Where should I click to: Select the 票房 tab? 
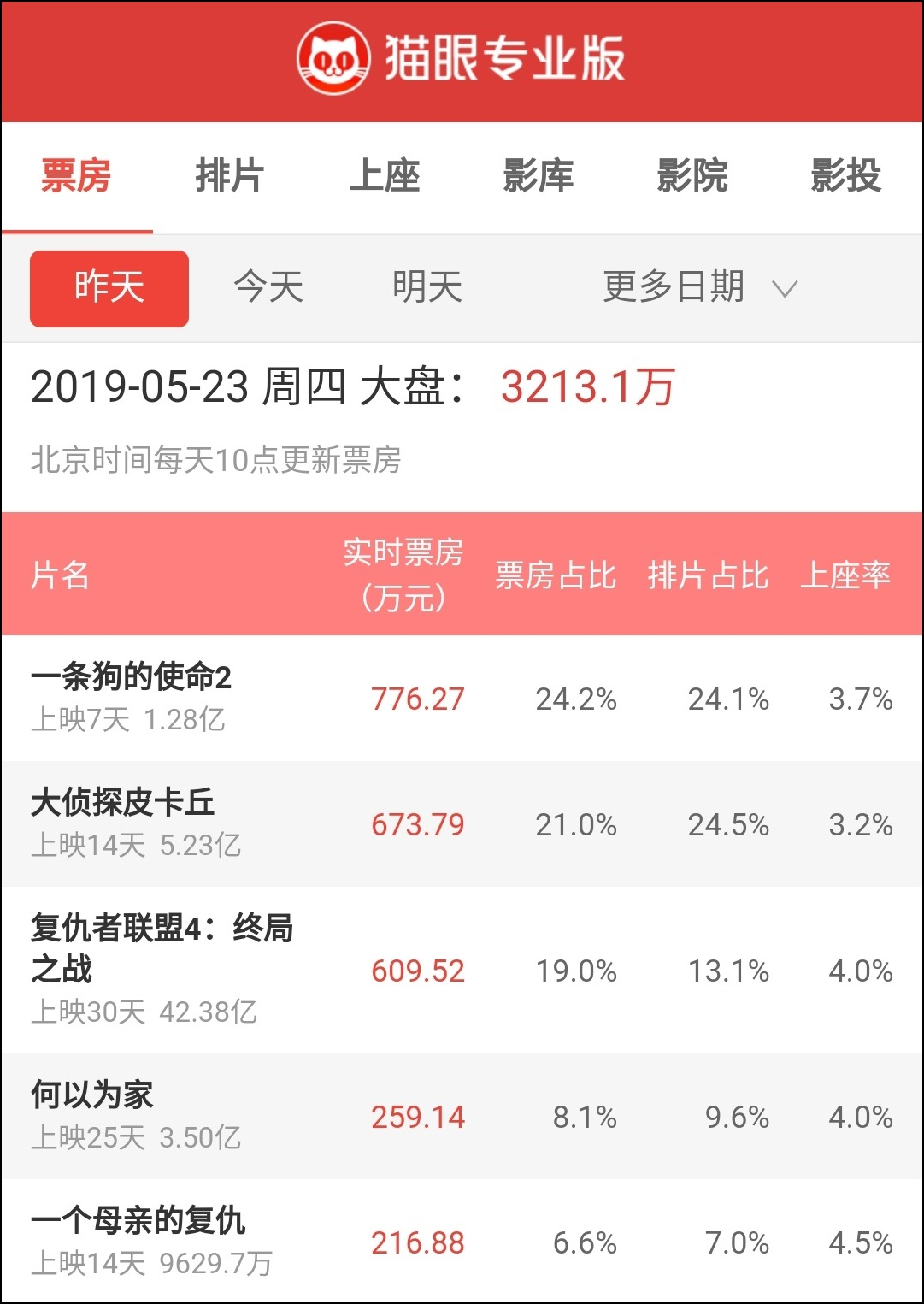point(77,176)
